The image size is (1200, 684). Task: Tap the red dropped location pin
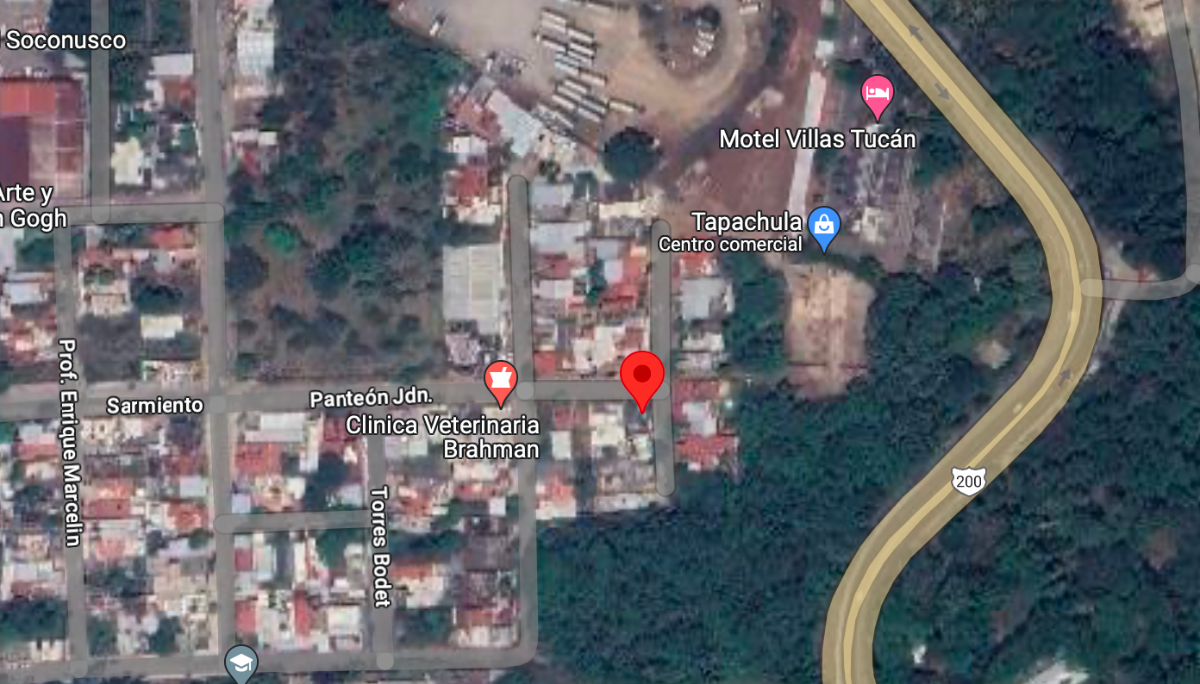coord(642,378)
